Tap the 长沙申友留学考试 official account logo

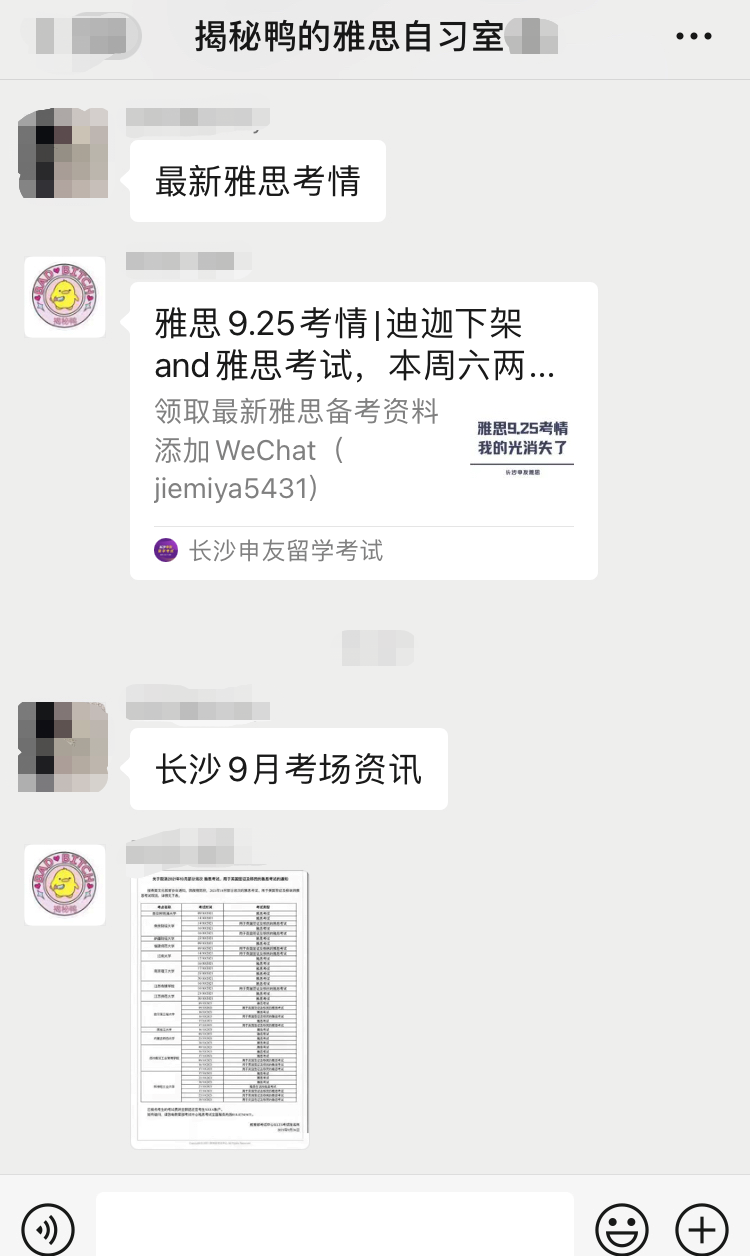click(x=165, y=551)
